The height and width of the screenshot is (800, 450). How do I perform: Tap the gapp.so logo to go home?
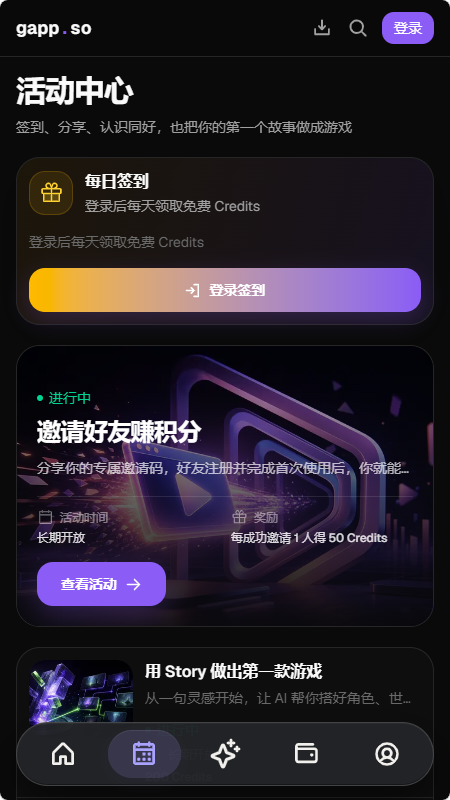tap(54, 28)
